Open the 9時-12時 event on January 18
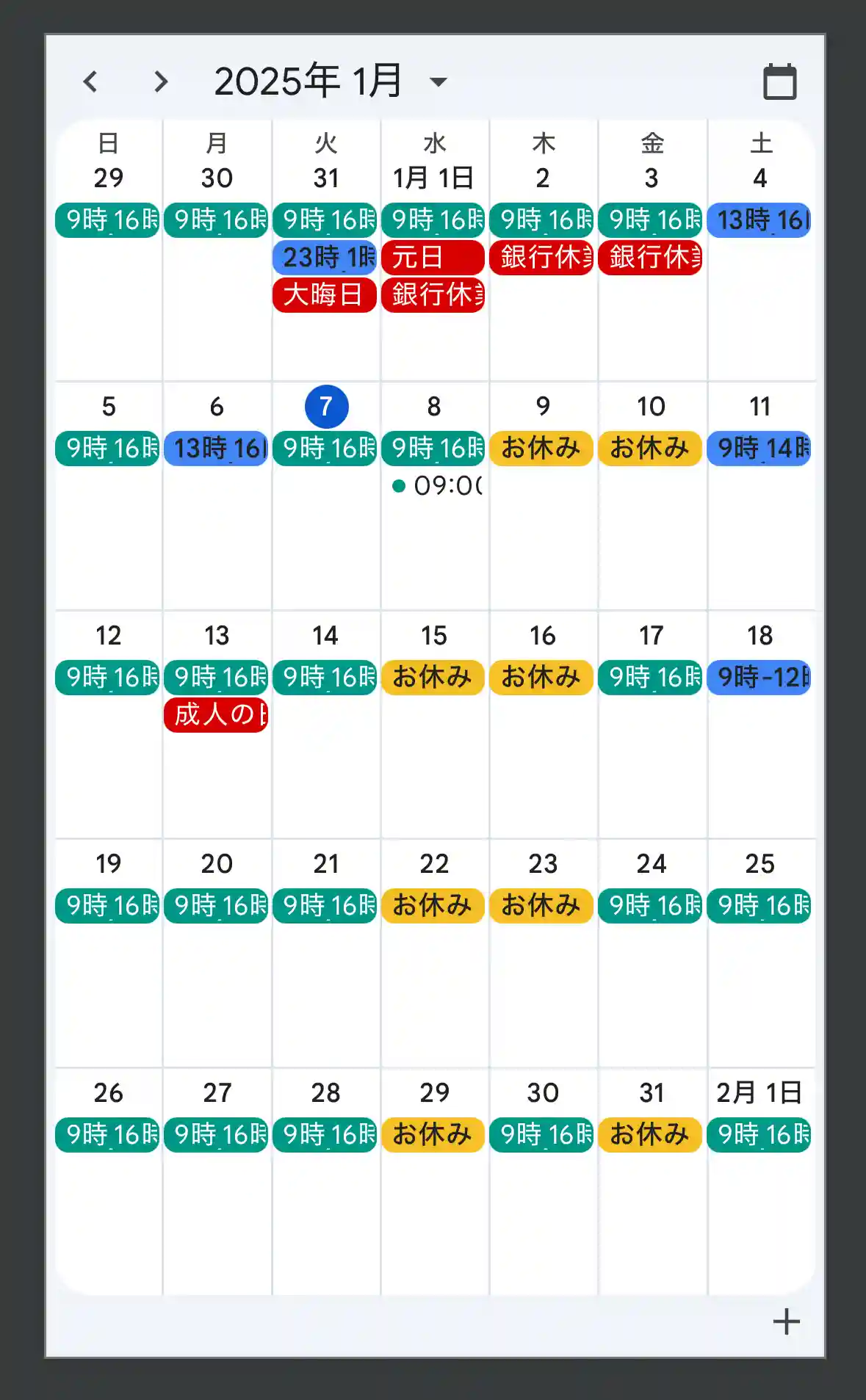Viewport: 866px width, 1400px height. pyautogui.click(x=759, y=677)
